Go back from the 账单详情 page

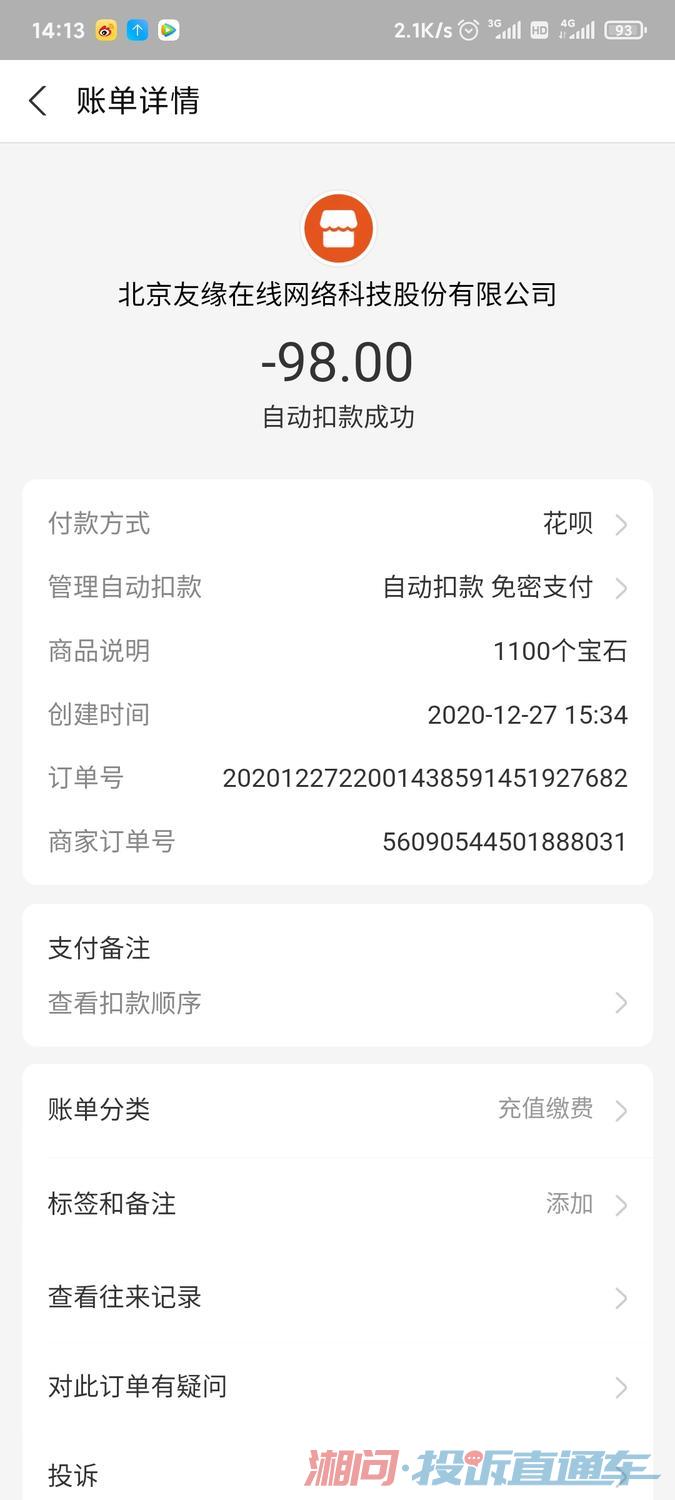pyautogui.click(x=38, y=101)
